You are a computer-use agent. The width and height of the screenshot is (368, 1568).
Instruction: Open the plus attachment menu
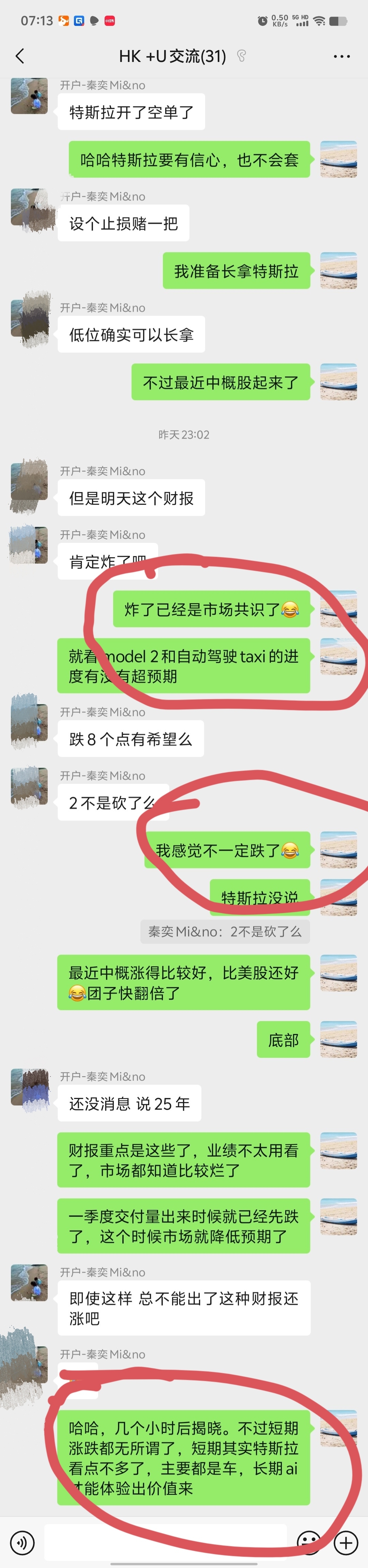[x=346, y=1542]
